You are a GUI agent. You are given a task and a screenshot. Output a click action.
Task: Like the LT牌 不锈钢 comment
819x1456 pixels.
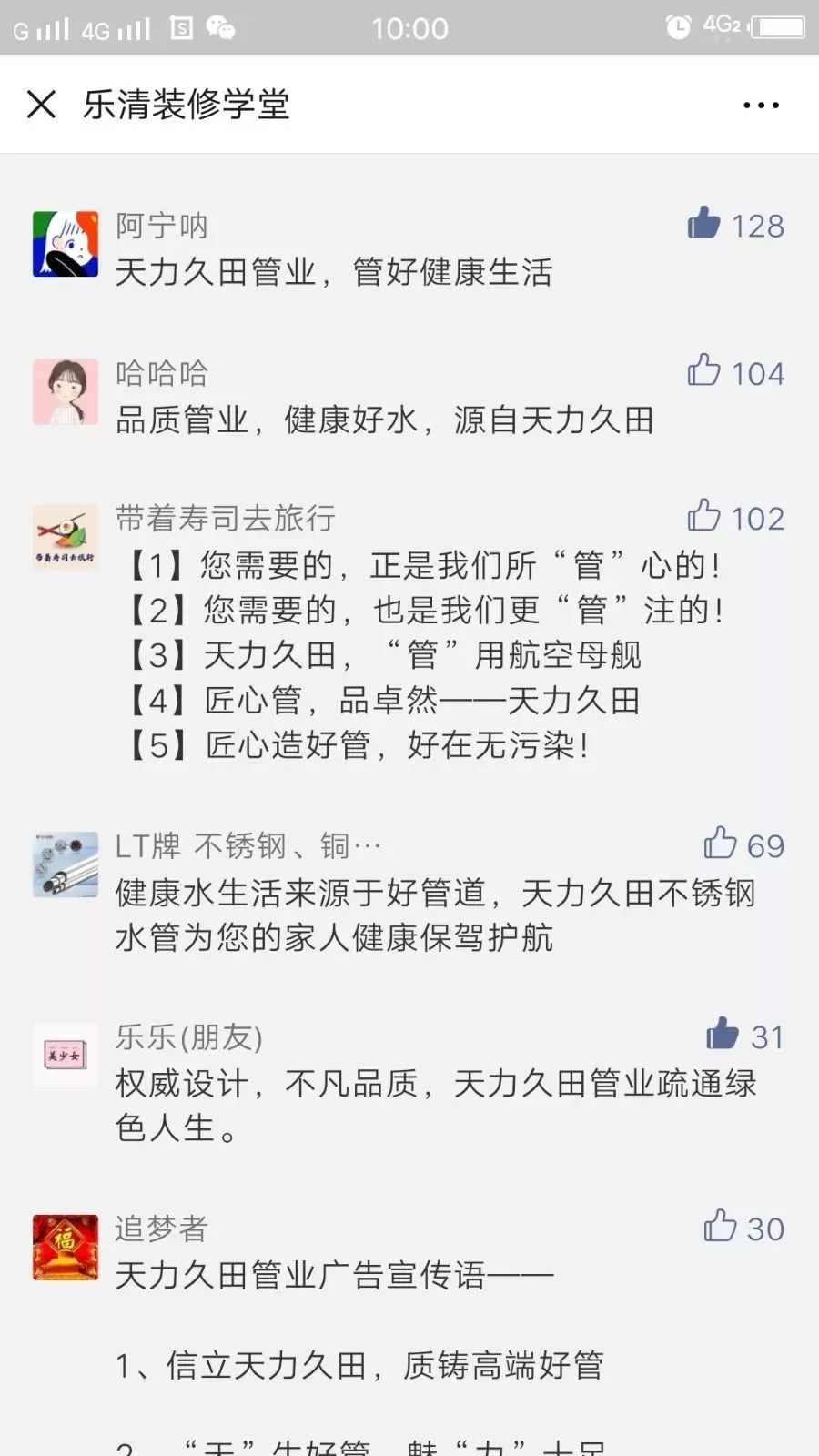[x=720, y=844]
